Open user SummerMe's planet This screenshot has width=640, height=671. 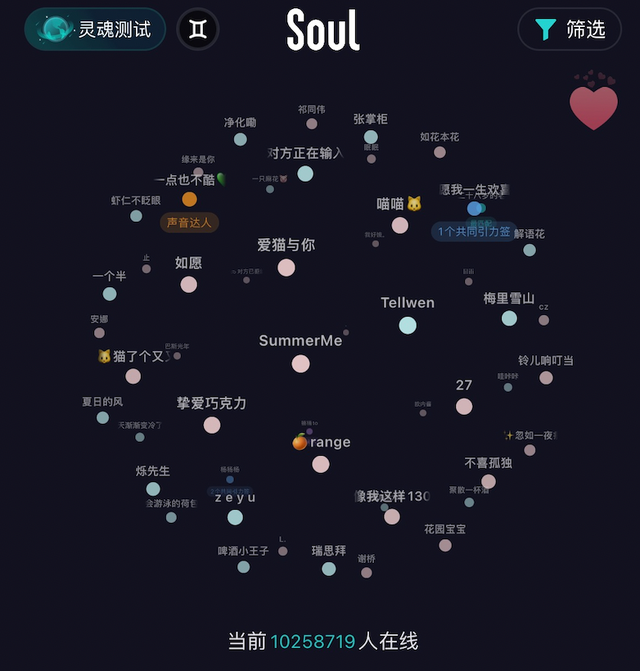(x=301, y=363)
